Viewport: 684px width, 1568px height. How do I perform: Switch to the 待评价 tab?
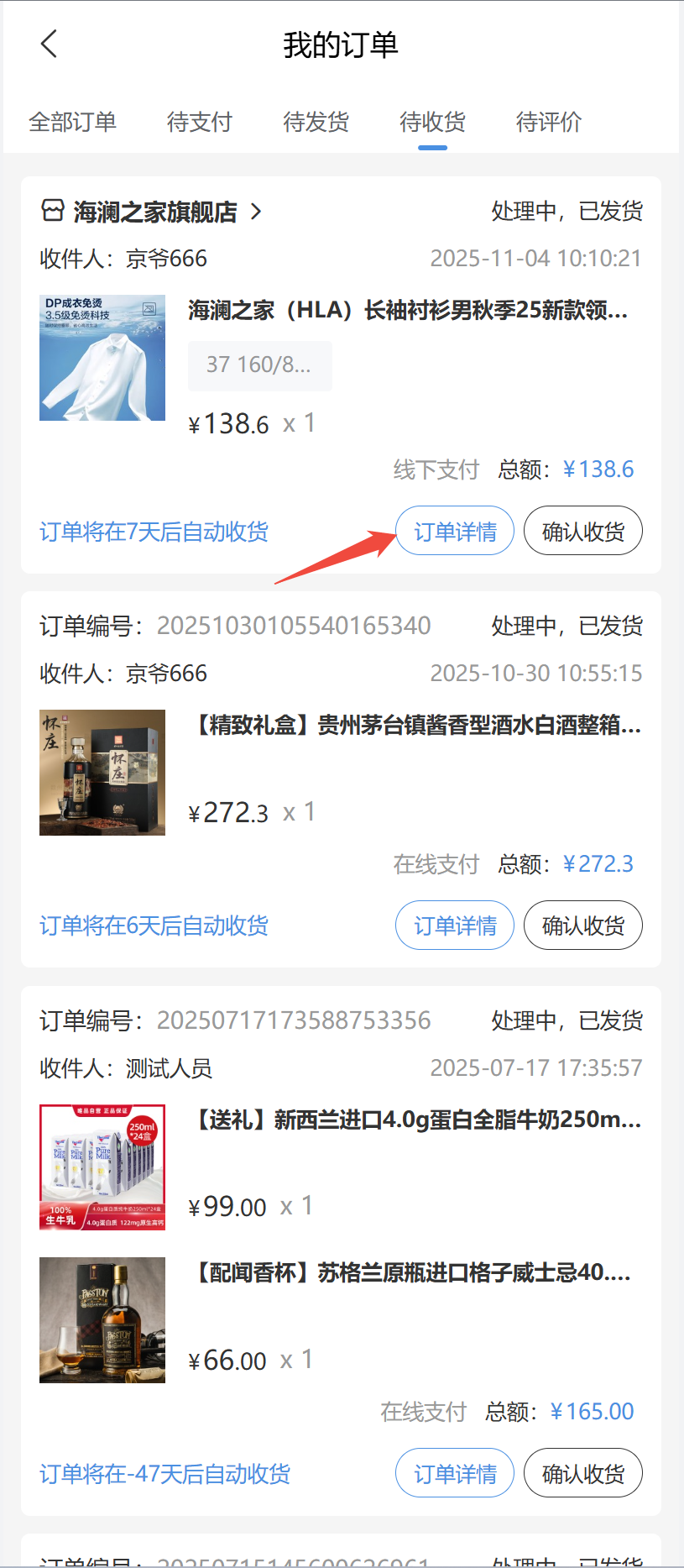point(549,123)
